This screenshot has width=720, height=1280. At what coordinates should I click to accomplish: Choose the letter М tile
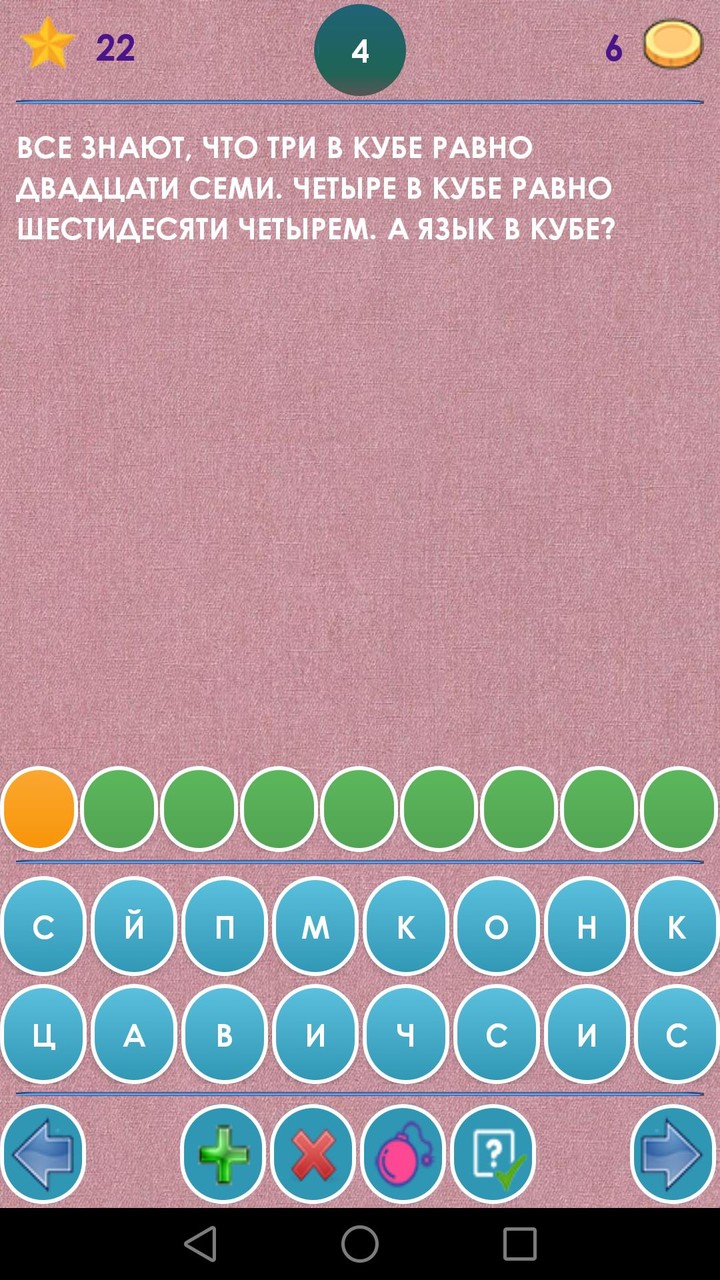[x=315, y=927]
